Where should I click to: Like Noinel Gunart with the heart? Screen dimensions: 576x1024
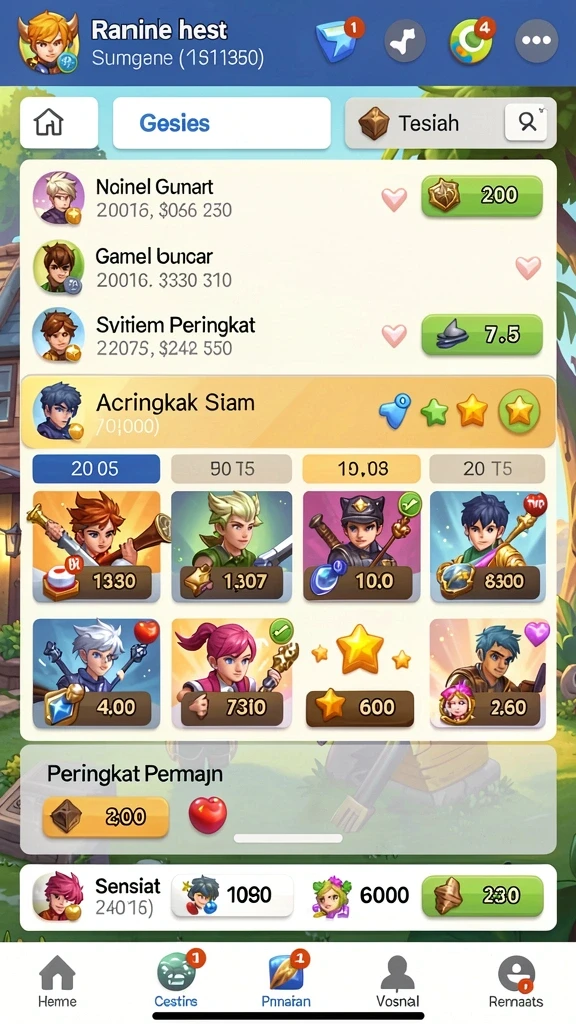394,198
